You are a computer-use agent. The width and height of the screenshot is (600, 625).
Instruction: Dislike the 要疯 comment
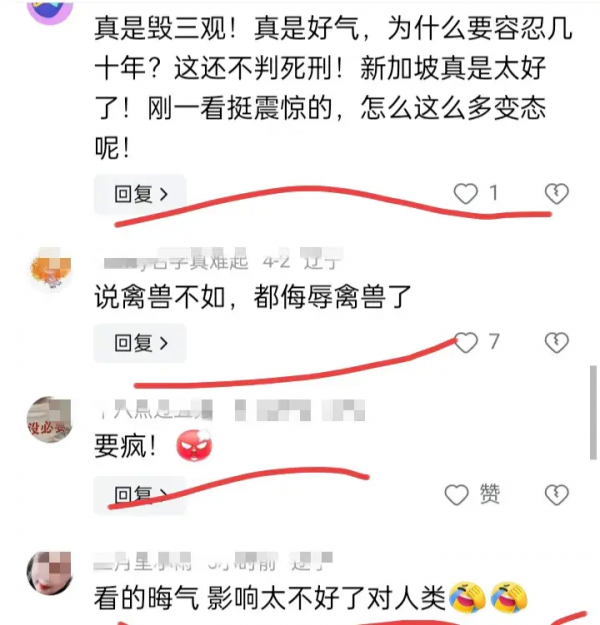click(555, 494)
